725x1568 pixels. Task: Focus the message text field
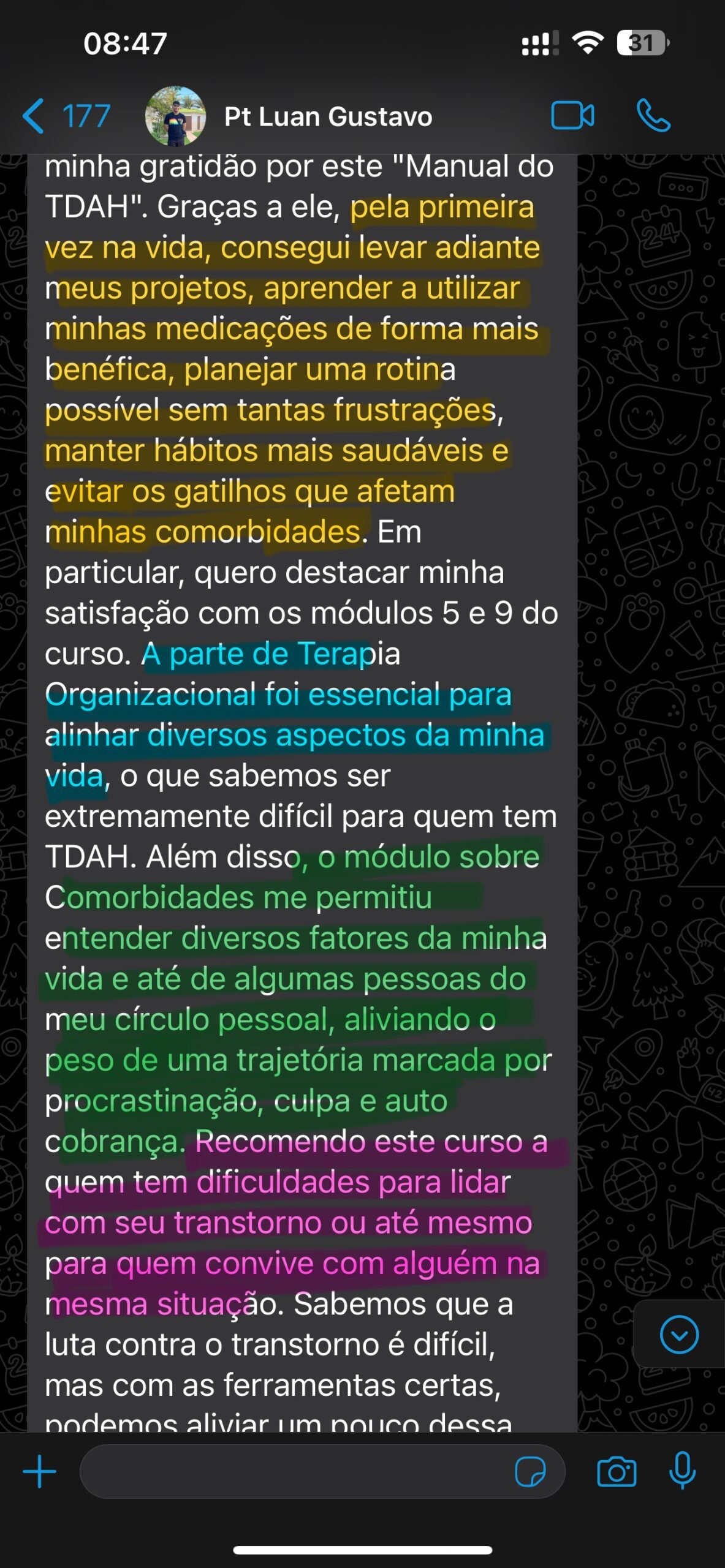(294, 1472)
